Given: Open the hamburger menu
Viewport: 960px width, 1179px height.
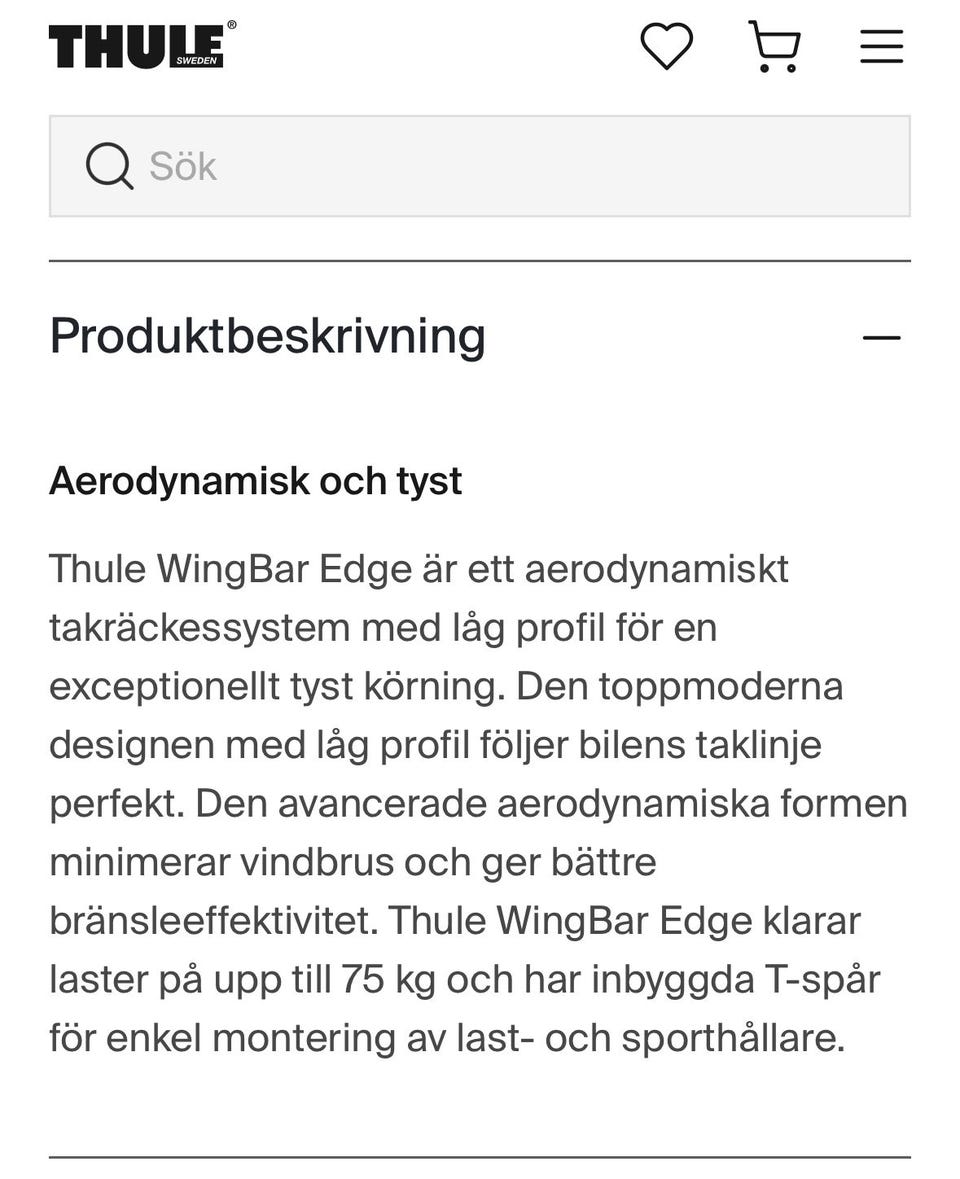Looking at the screenshot, I should (881, 47).
